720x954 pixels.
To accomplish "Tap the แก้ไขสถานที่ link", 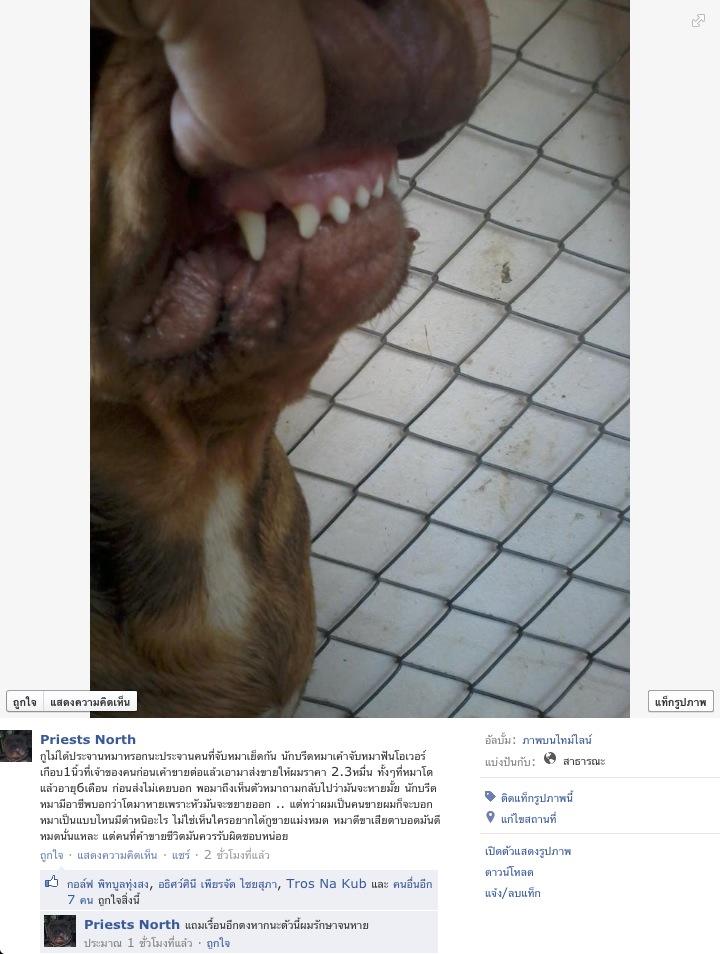I will [528, 818].
